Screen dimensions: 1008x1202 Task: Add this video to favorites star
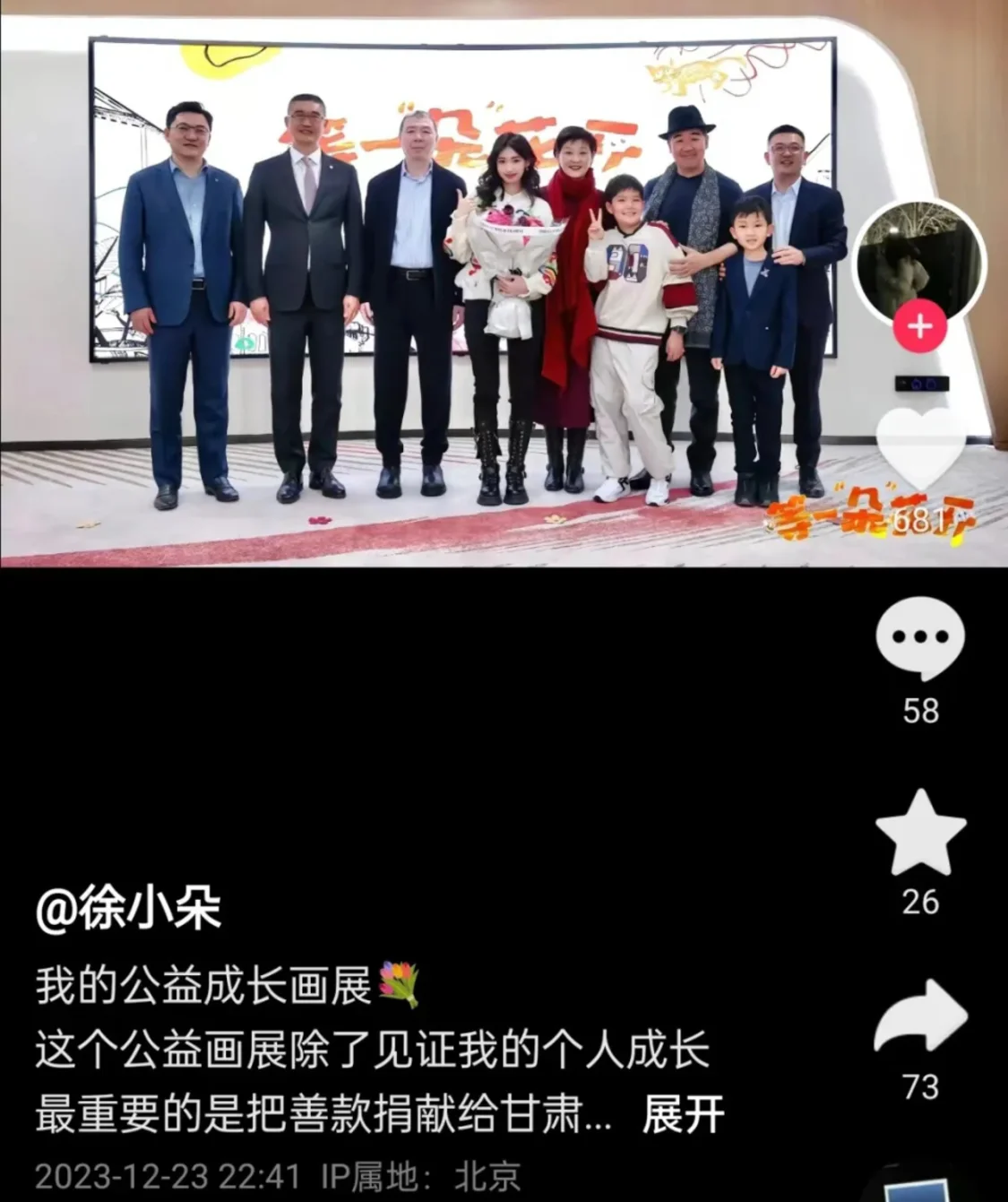coord(920,834)
